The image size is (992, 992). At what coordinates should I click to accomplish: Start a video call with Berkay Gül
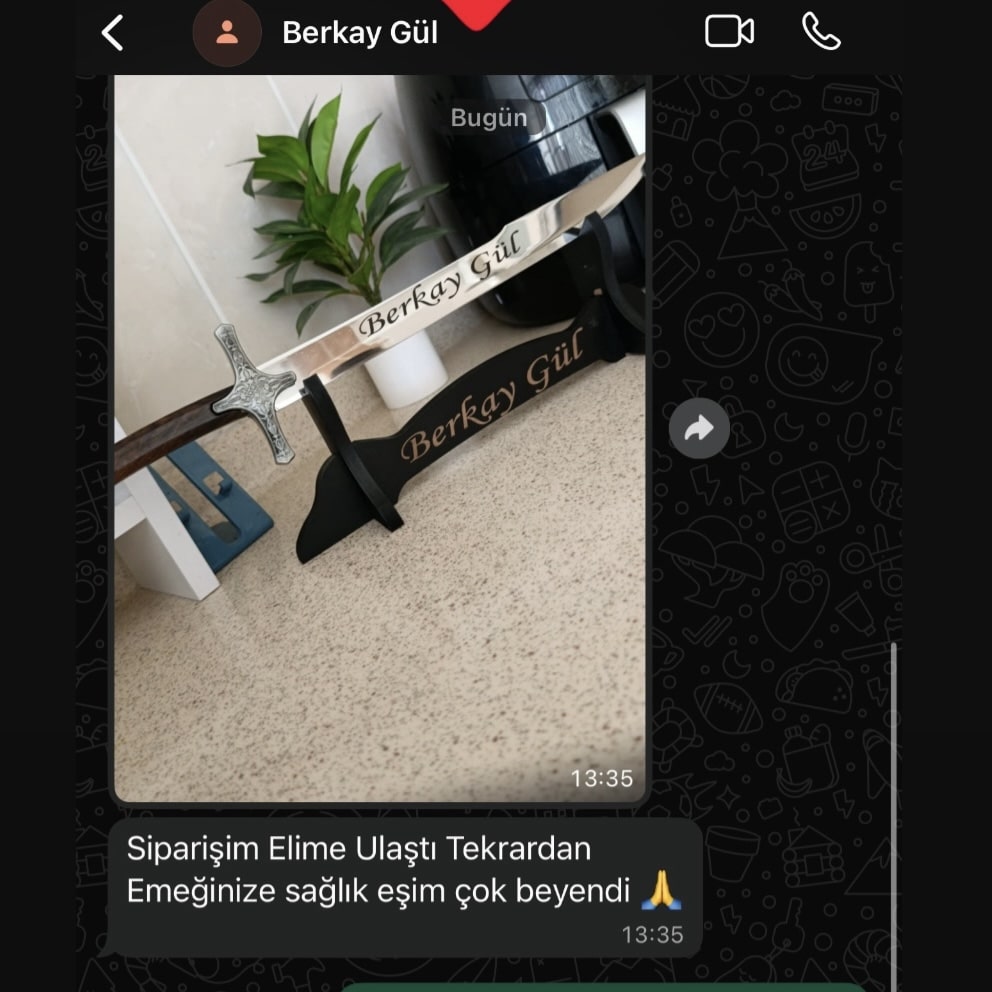[x=729, y=32]
